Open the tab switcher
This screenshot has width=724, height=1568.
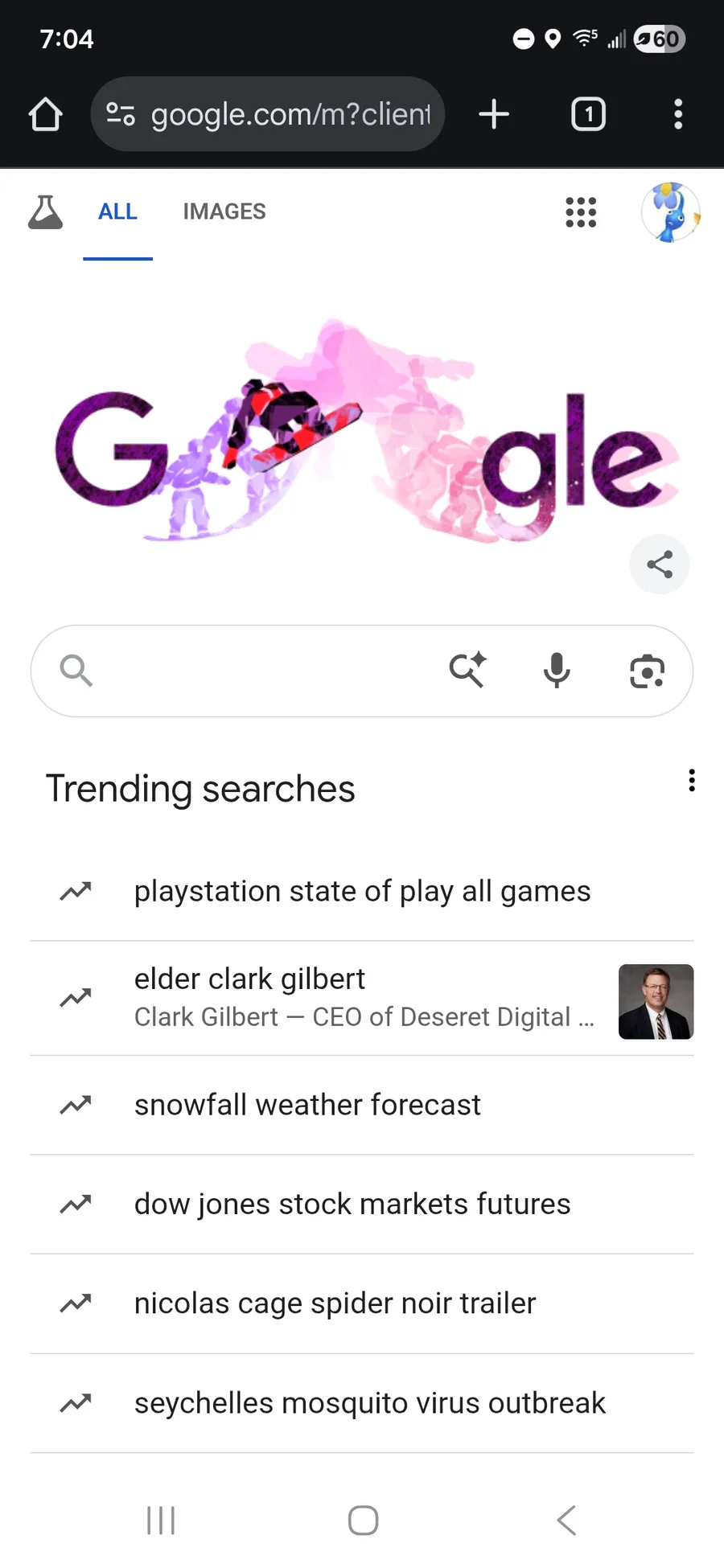[588, 114]
